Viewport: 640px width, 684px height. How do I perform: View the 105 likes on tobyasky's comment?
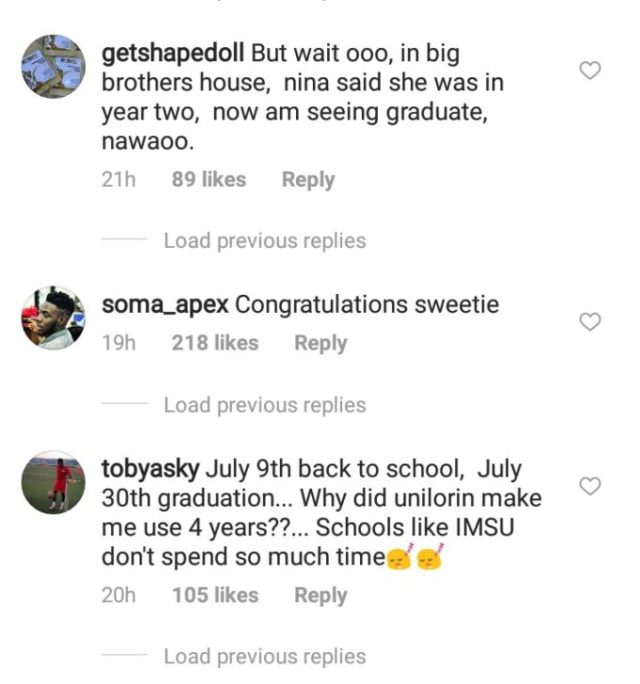point(214,595)
